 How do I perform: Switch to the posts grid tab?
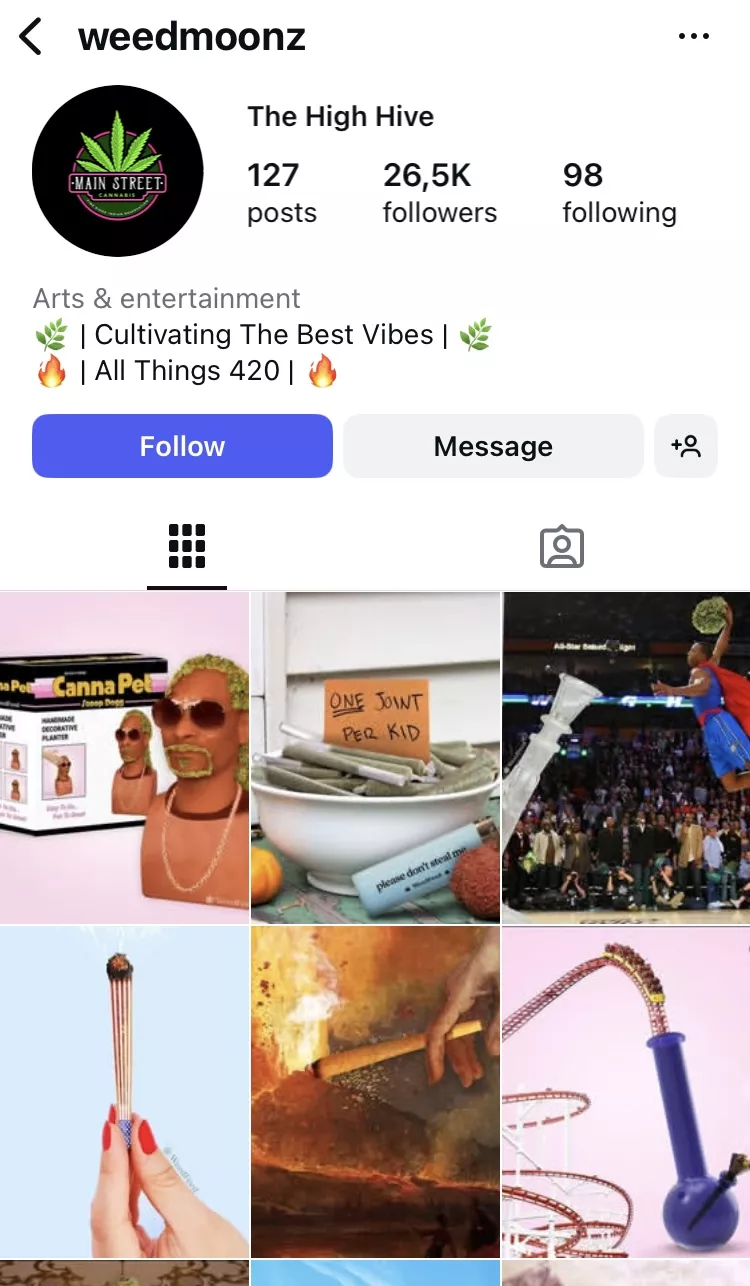[187, 546]
